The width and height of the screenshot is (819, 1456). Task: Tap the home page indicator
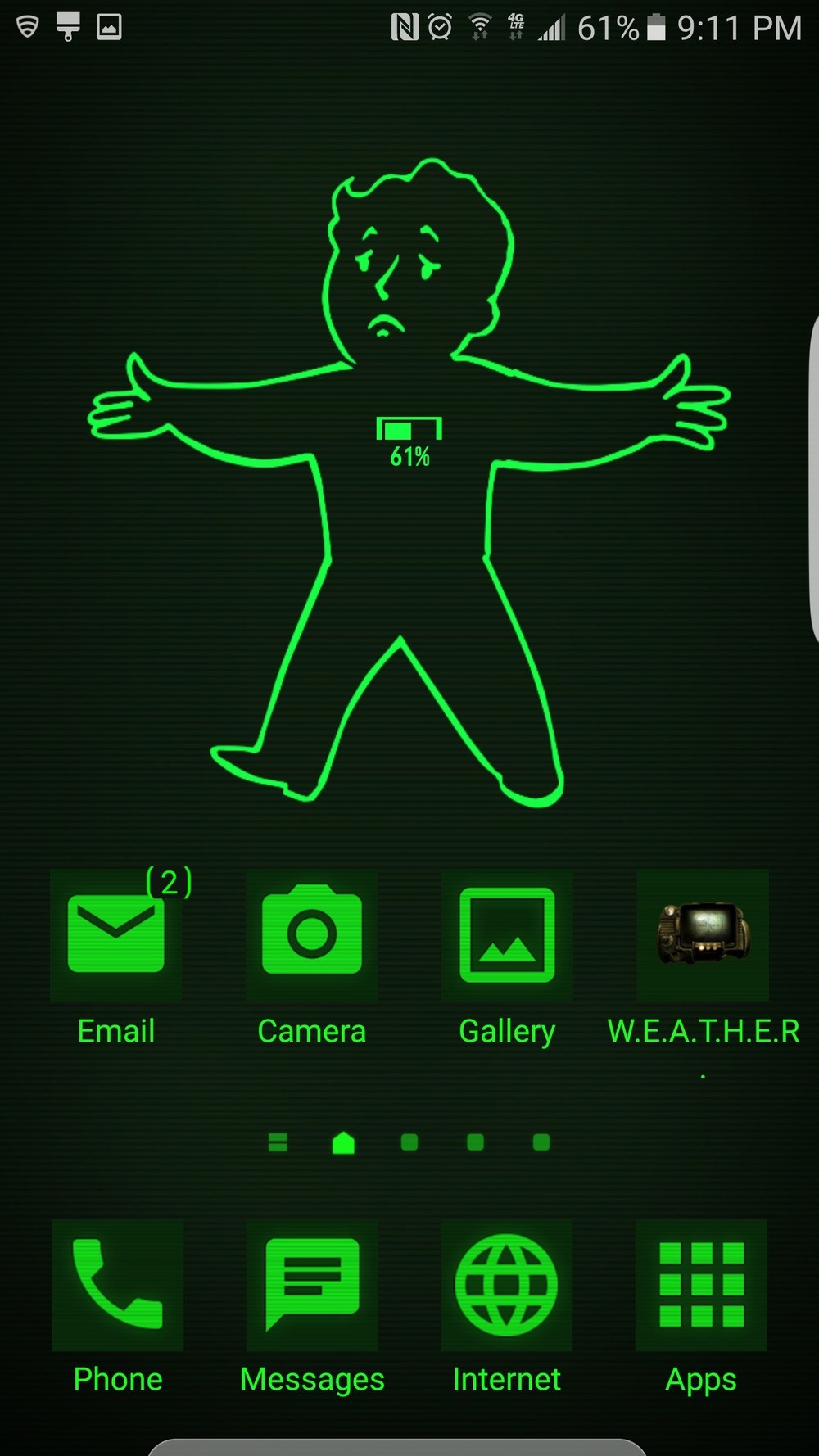pos(344,1142)
